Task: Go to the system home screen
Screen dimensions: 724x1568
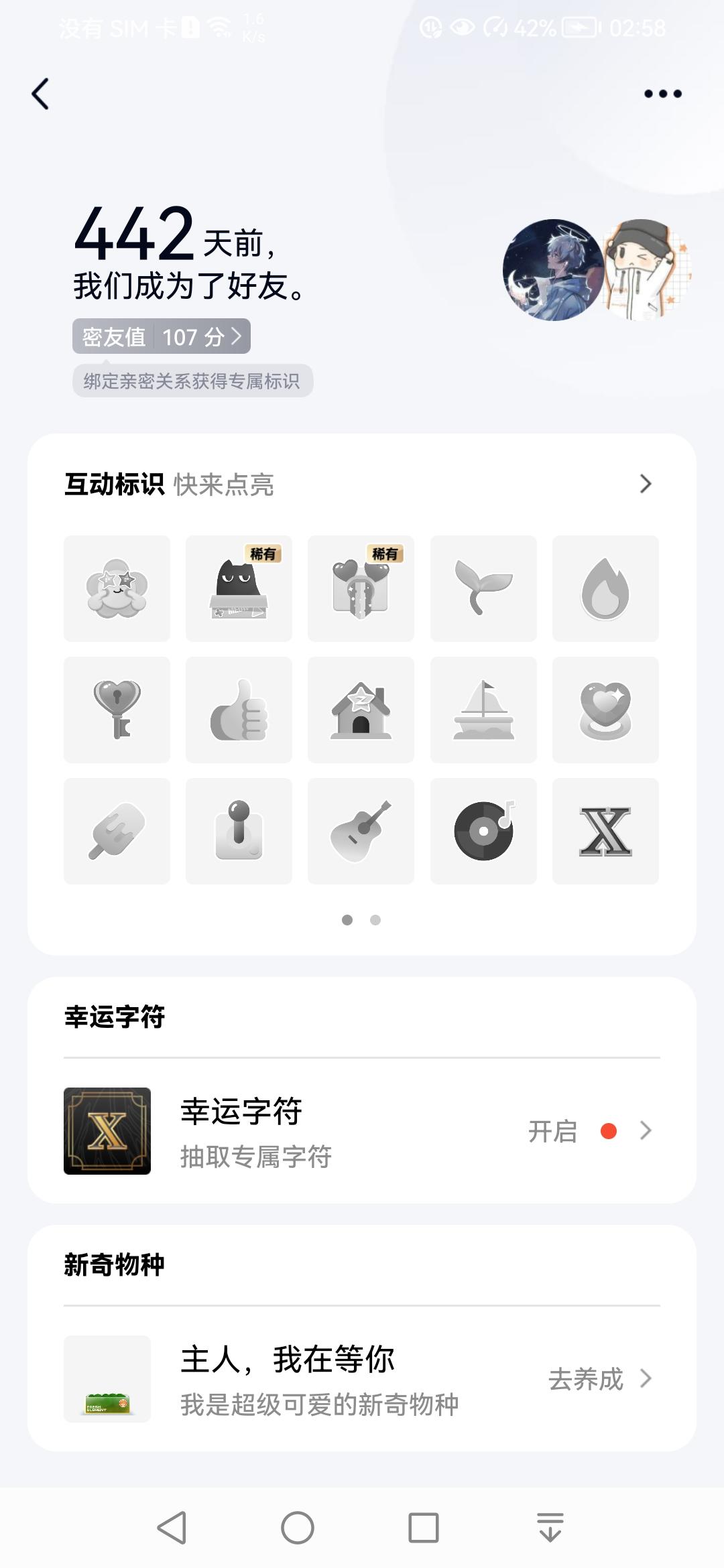Action: pyautogui.click(x=298, y=1528)
